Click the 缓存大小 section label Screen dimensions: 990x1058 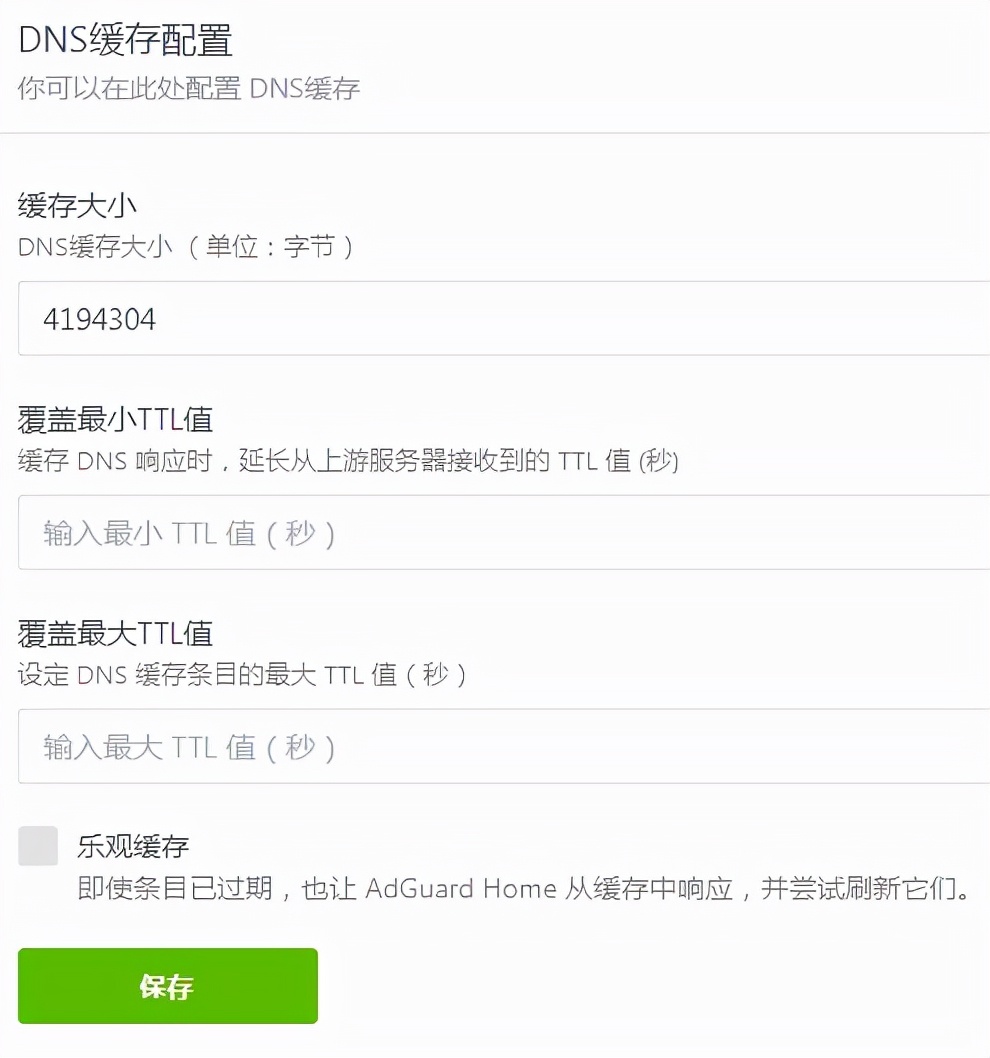coord(78,204)
